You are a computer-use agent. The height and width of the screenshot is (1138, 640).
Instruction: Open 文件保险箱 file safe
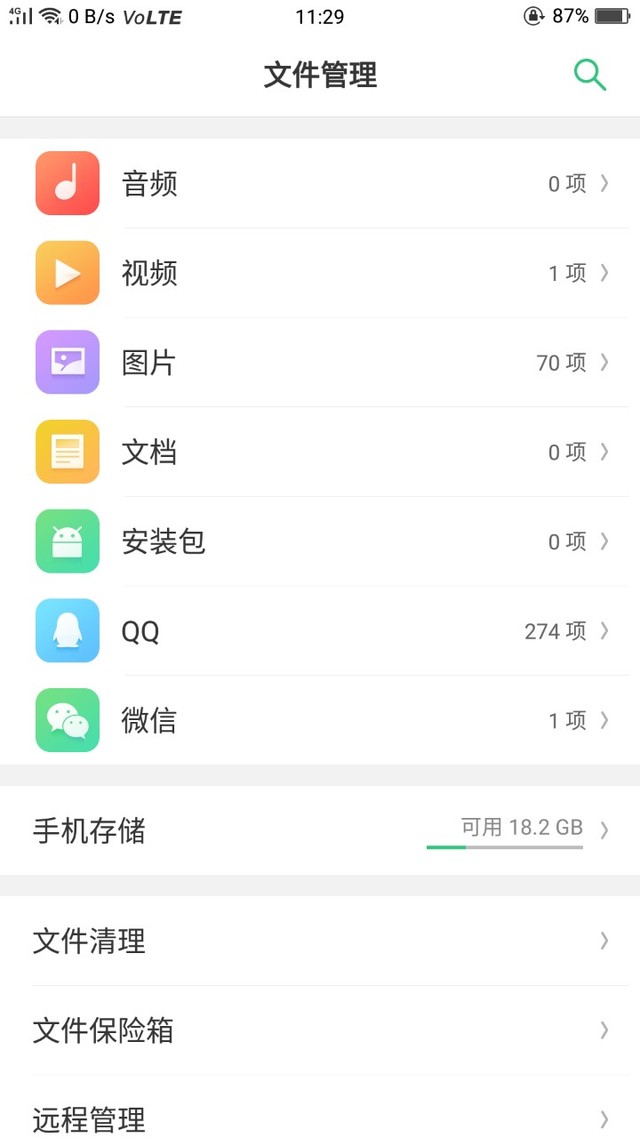click(320, 1030)
